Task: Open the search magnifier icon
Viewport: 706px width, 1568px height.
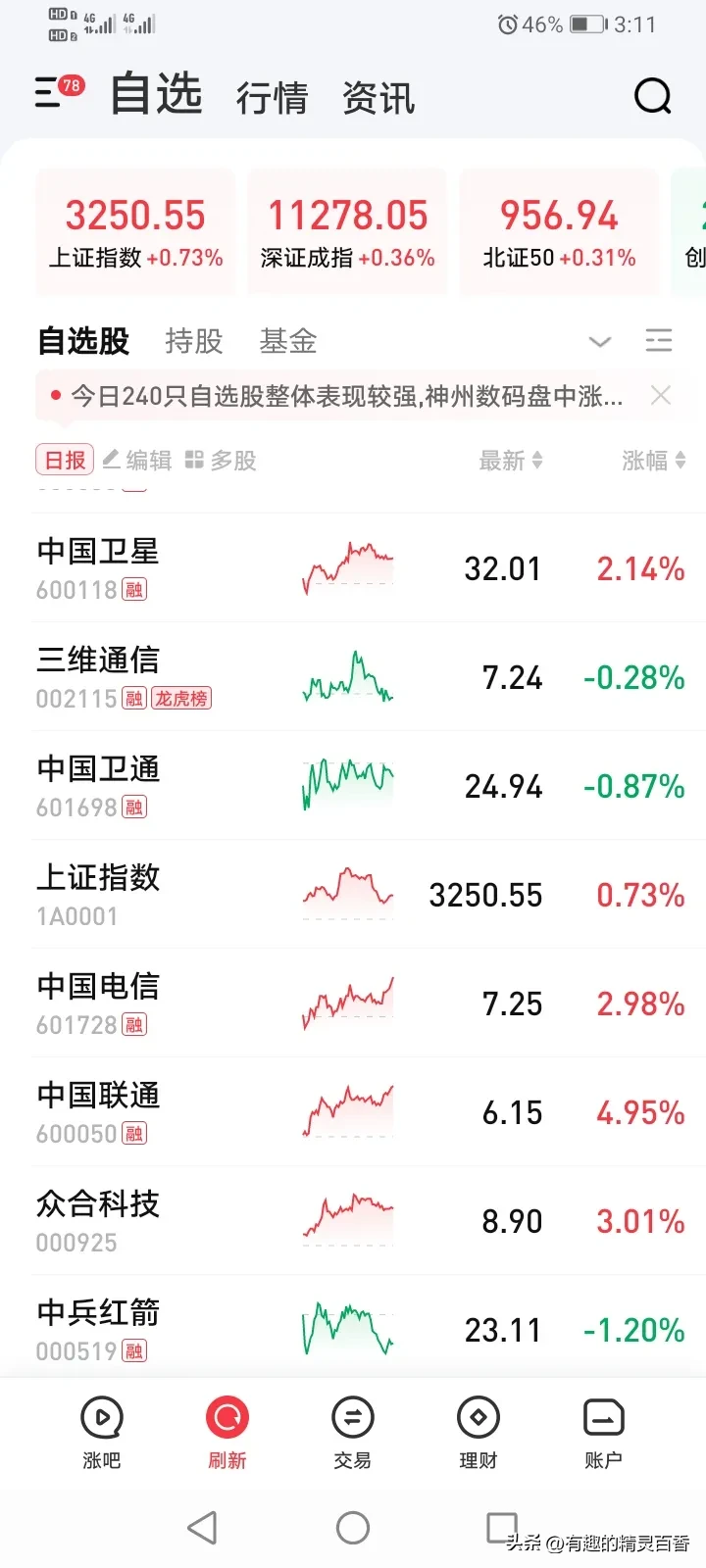Action: [x=653, y=96]
